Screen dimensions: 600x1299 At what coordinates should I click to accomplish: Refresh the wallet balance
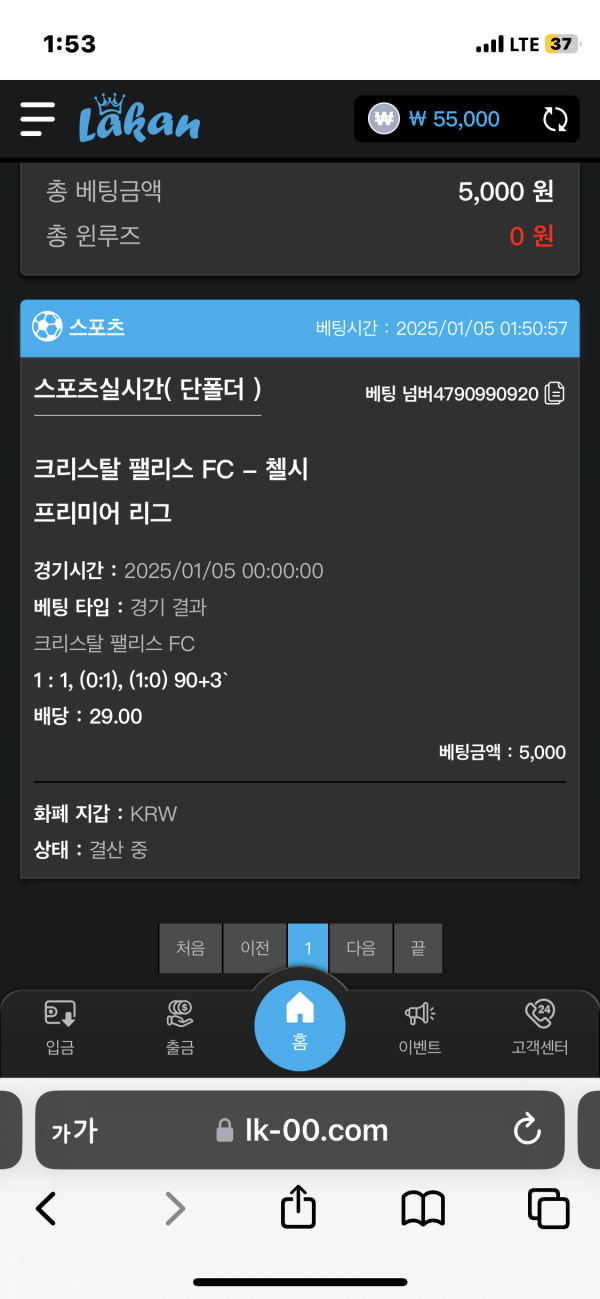[555, 120]
